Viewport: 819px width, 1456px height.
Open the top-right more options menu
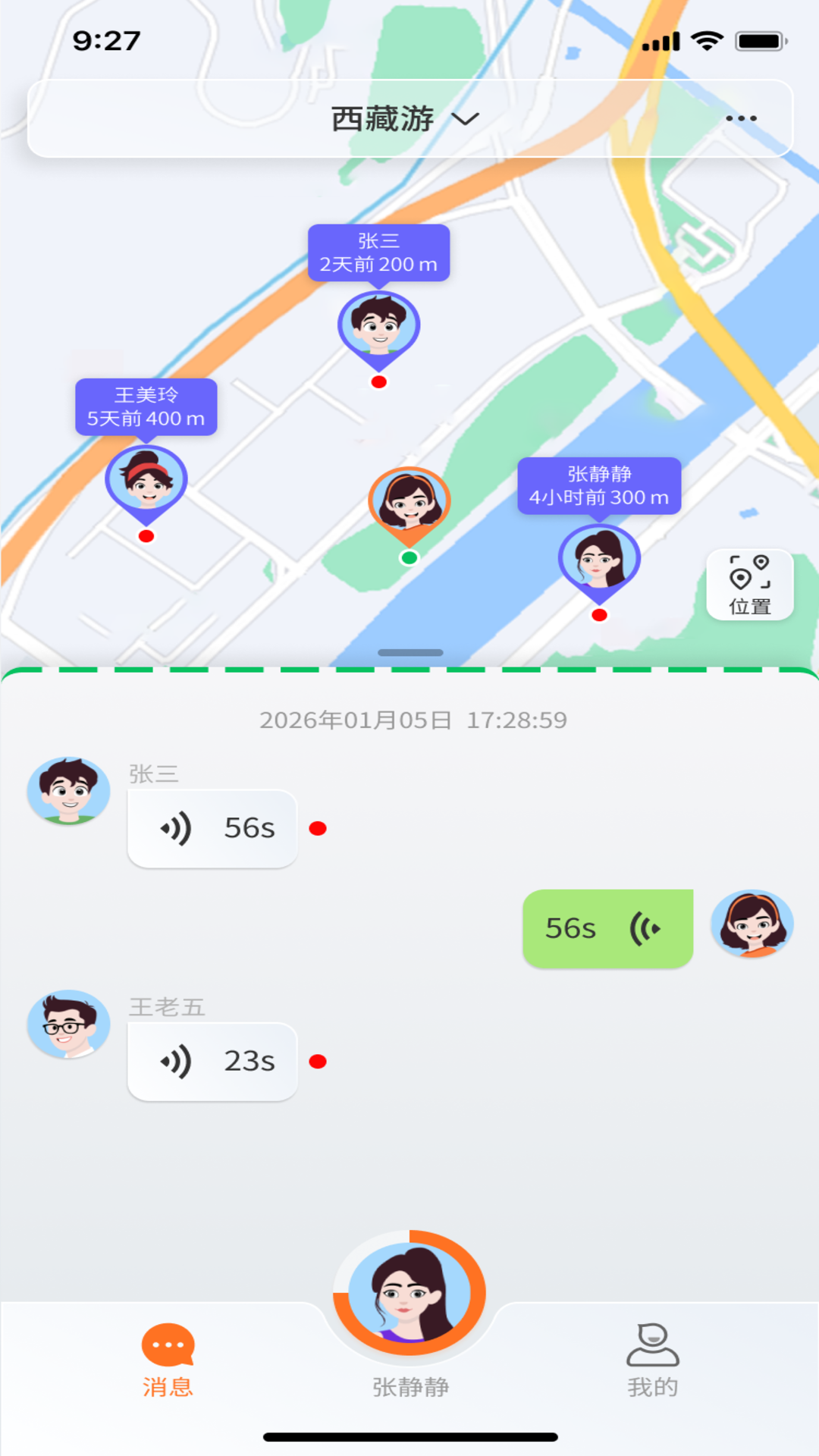tap(741, 118)
